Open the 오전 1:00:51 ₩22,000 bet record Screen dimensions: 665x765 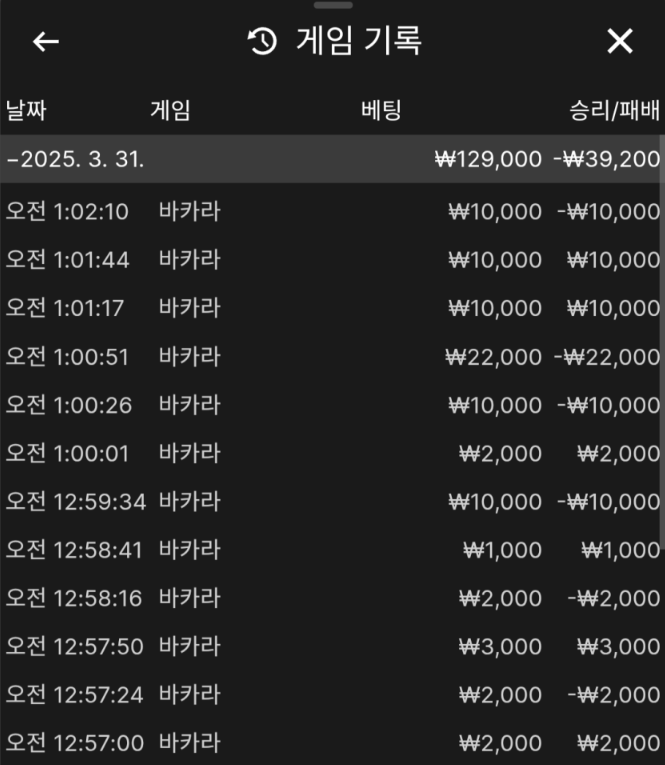[332, 356]
